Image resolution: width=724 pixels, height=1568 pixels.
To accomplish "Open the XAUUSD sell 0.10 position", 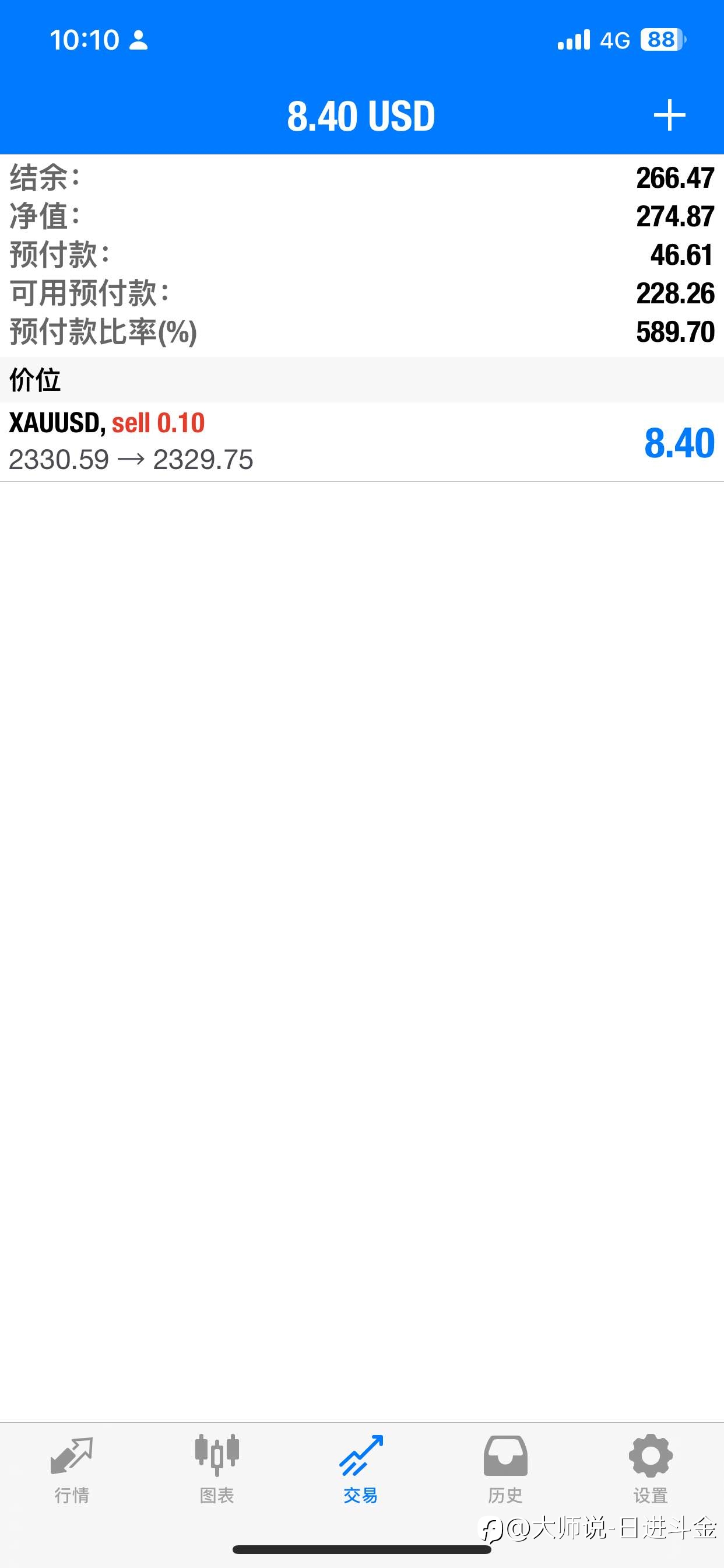I will pos(362,442).
